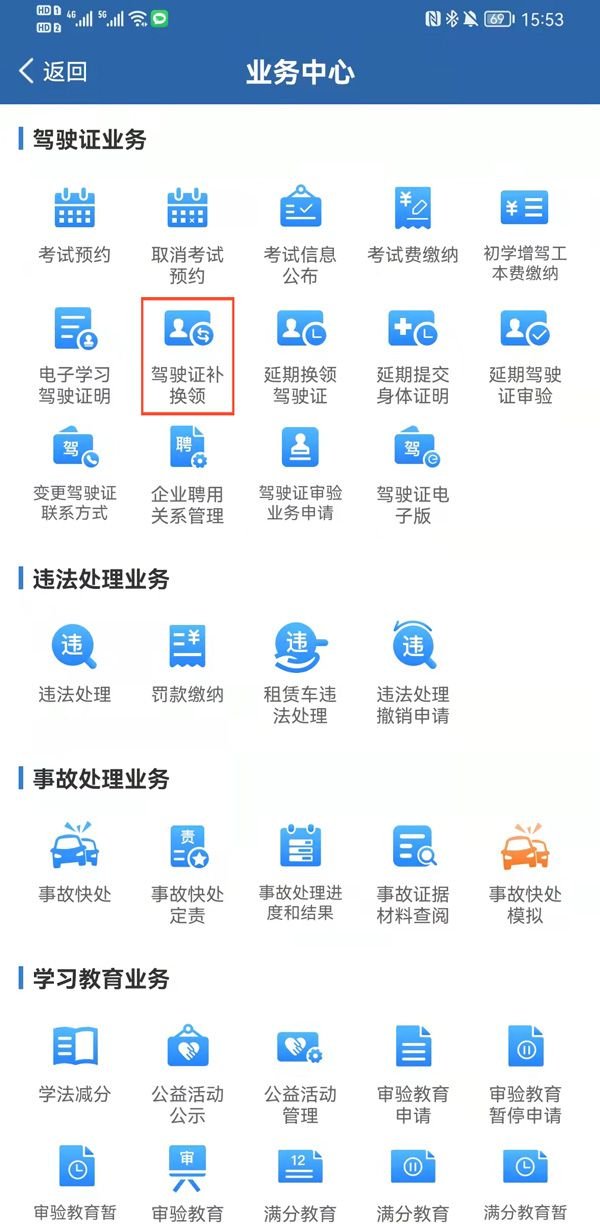Viewport: 600px width, 1224px height.
Task: Open 延期驾驶证审验
Action: (525, 354)
